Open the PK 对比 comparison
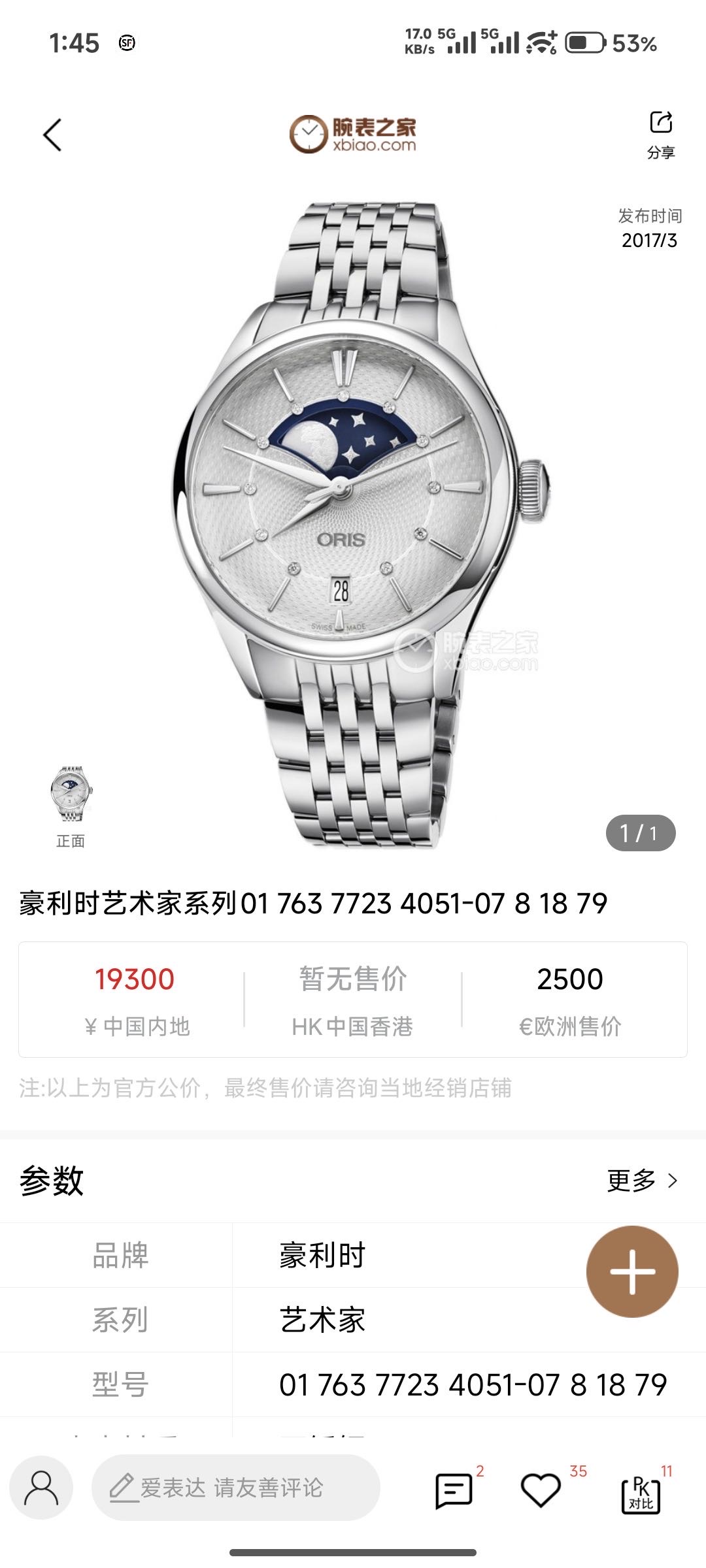706x1568 pixels. click(641, 1493)
